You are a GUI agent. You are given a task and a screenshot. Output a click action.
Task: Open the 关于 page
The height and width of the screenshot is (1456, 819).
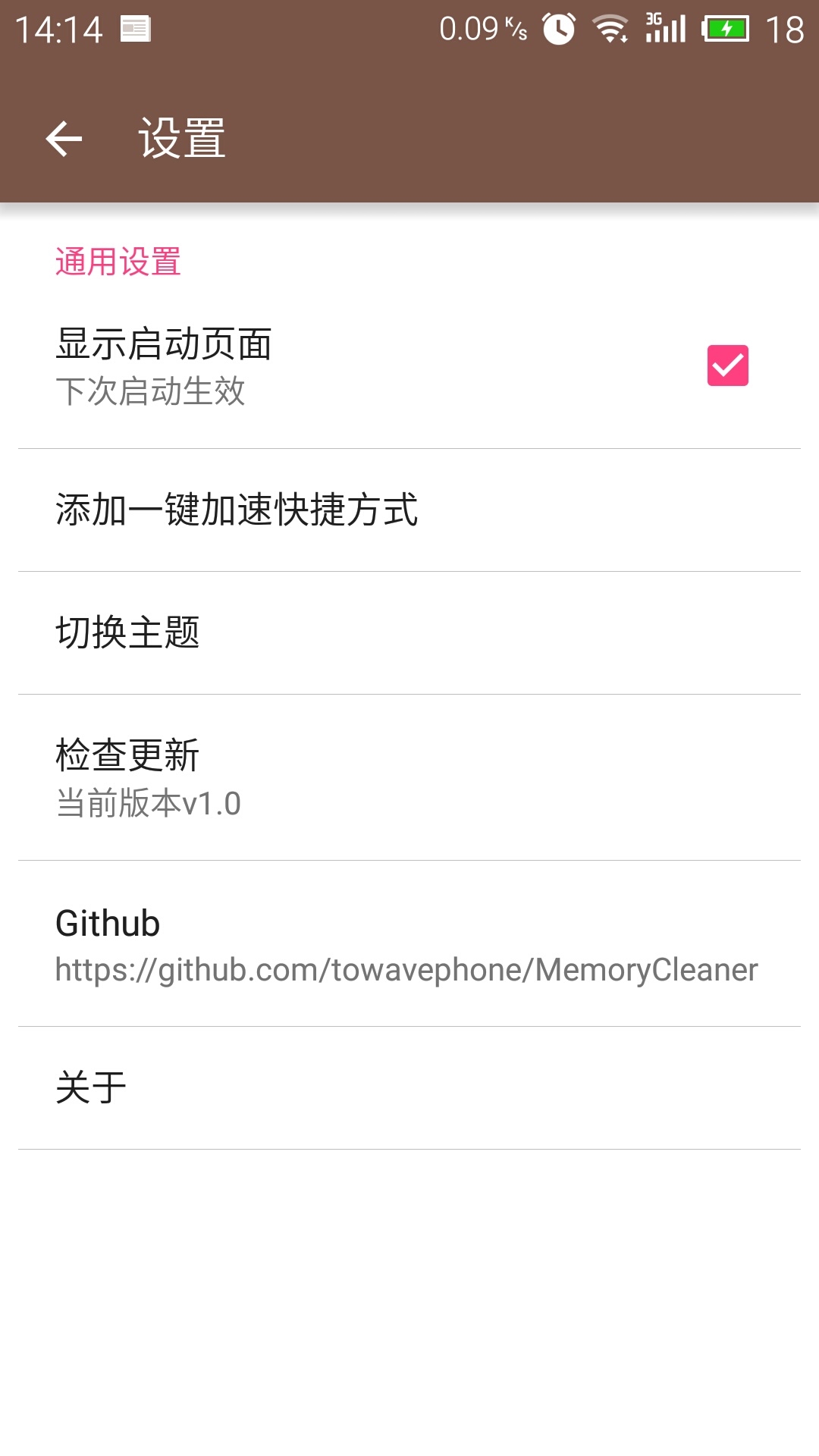[409, 1087]
